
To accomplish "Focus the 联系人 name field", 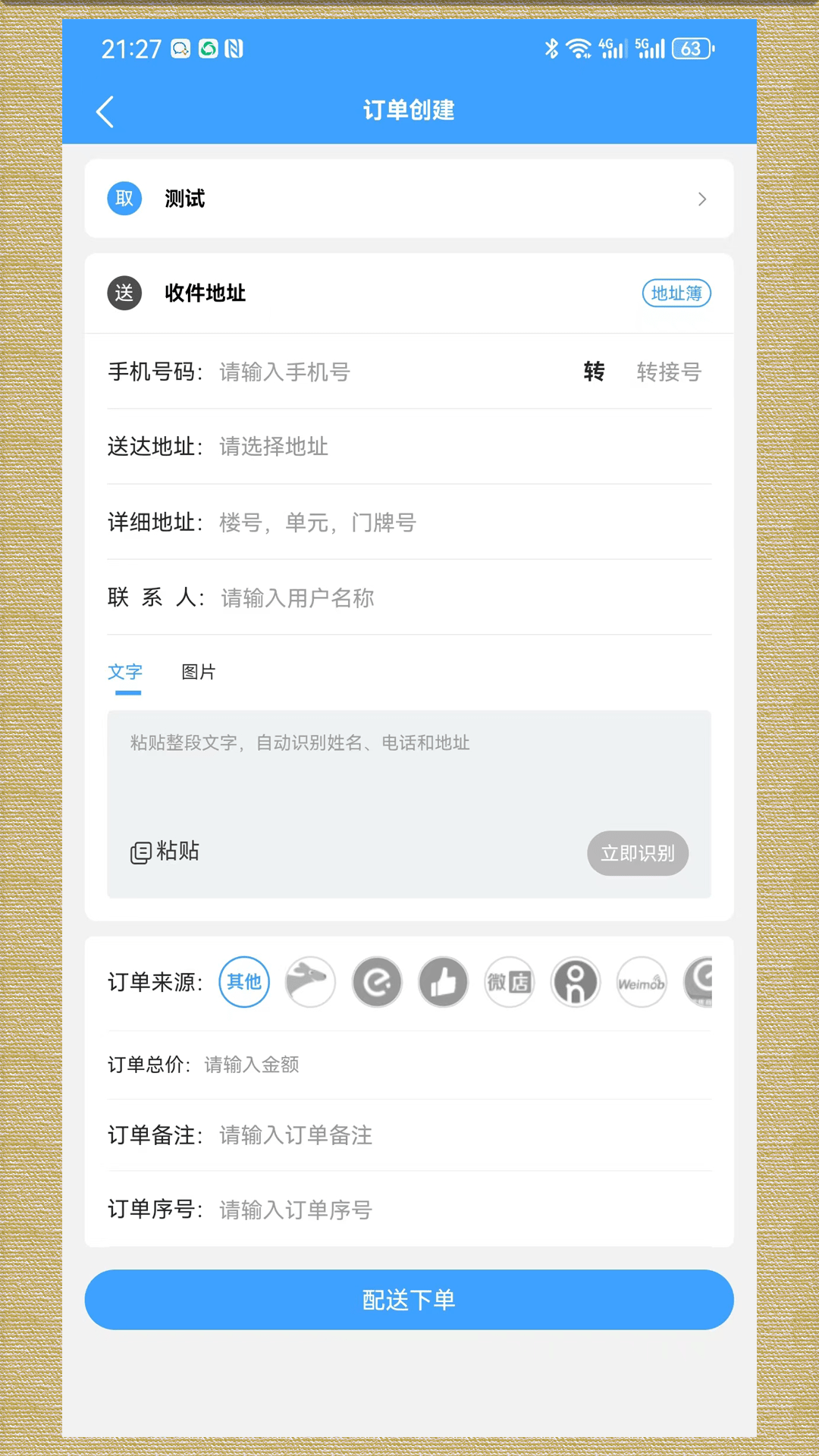I will [x=455, y=598].
